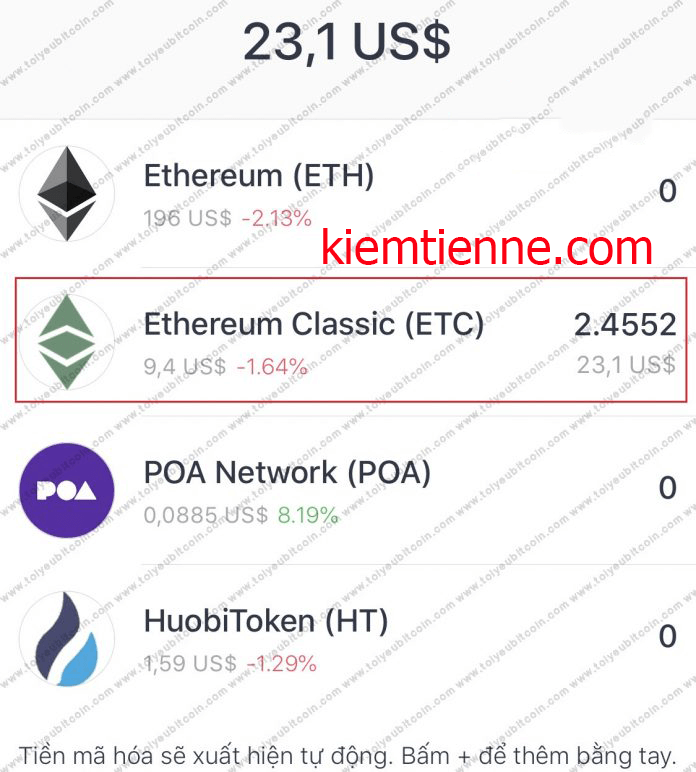The width and height of the screenshot is (696, 772).
Task: Open the Ethereum (ETH) wallet row
Action: (x=348, y=193)
